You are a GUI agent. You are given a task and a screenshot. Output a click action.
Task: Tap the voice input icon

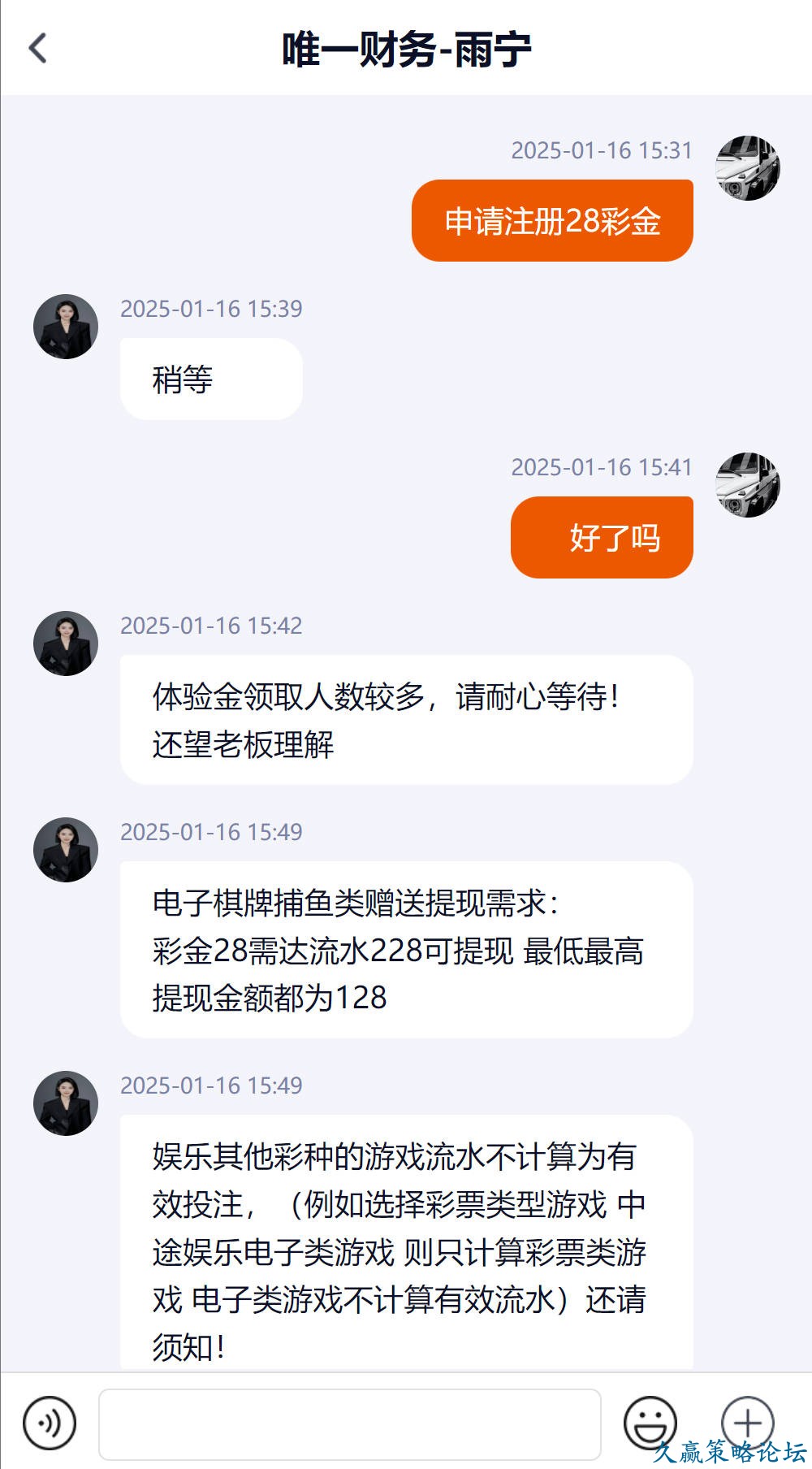coord(50,1423)
